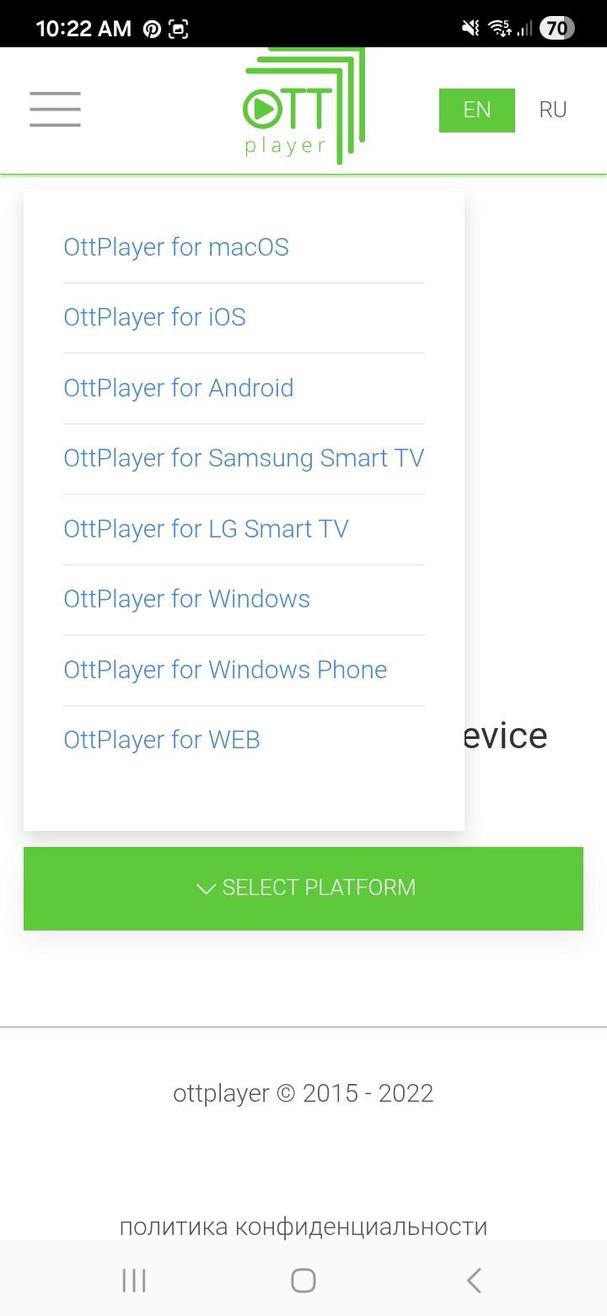Choose OttPlayer for Windows
The image size is (607, 1316).
(x=186, y=599)
